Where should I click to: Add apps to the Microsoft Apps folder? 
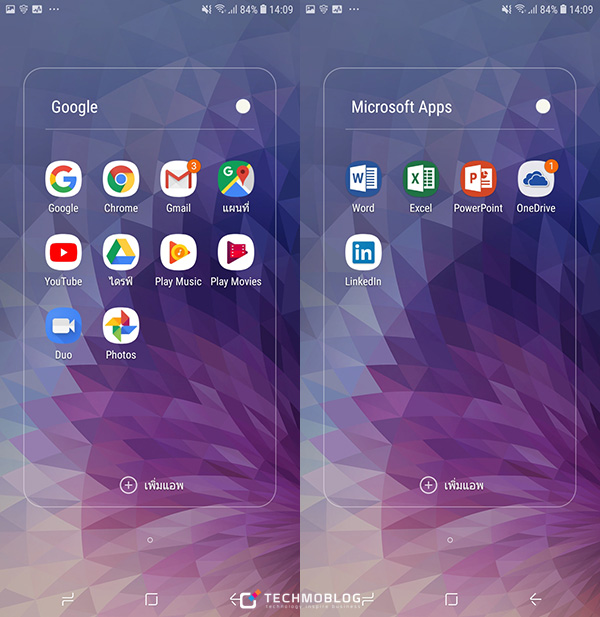click(x=451, y=485)
